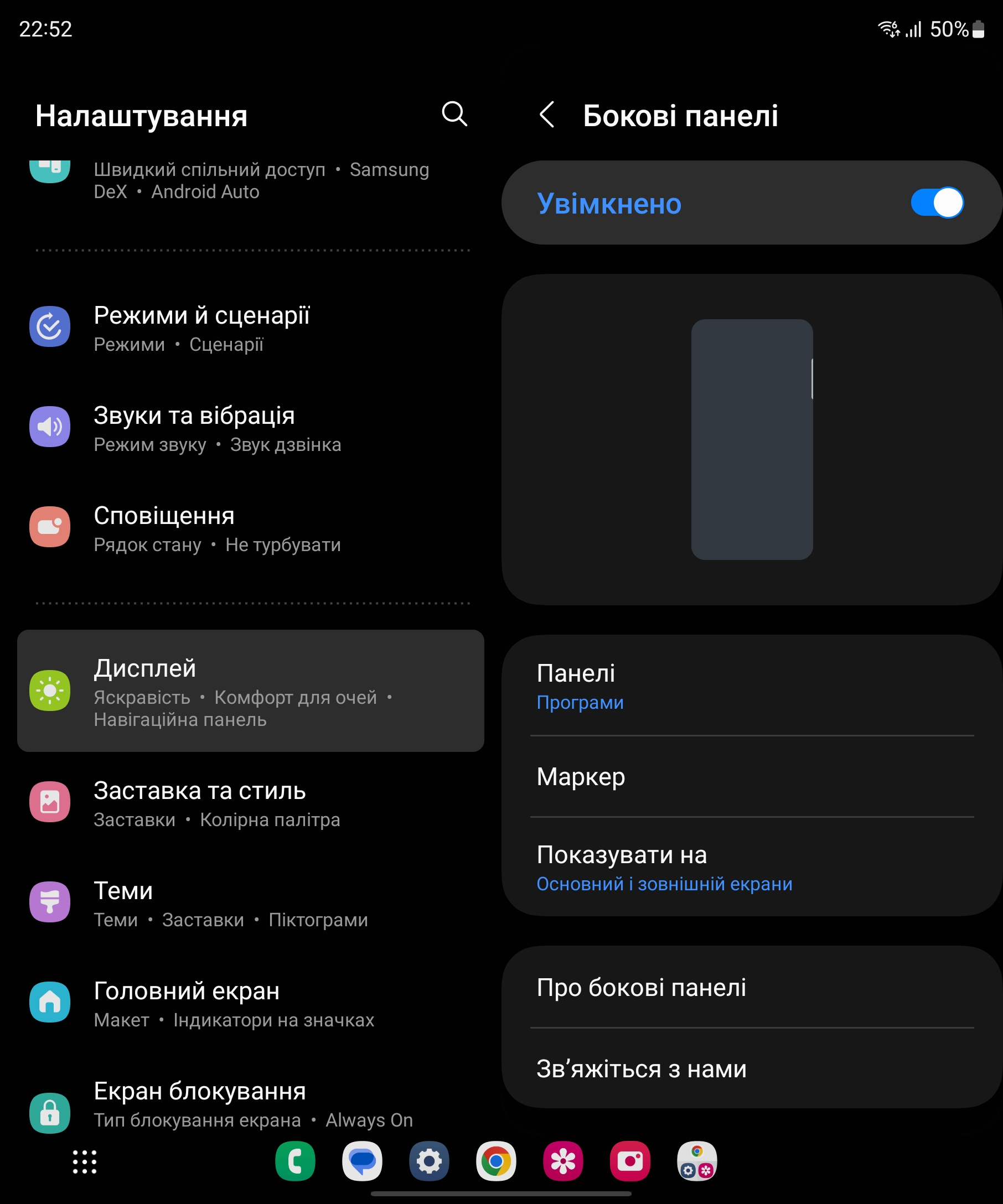This screenshot has width=1003, height=1204.
Task: Open Про бокові панелі
Action: coord(751,987)
